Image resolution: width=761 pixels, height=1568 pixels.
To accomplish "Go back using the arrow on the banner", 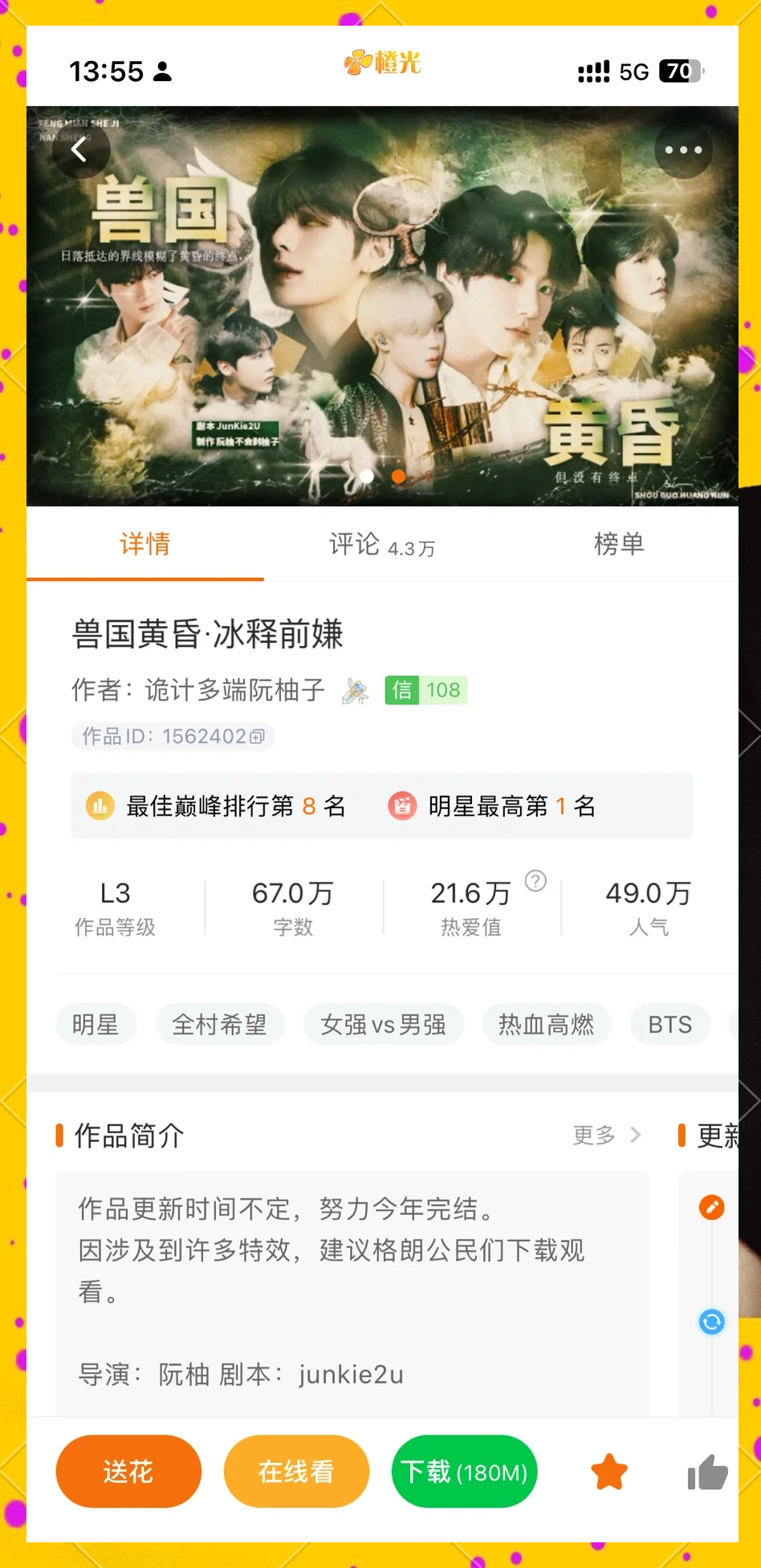I will click(x=80, y=149).
